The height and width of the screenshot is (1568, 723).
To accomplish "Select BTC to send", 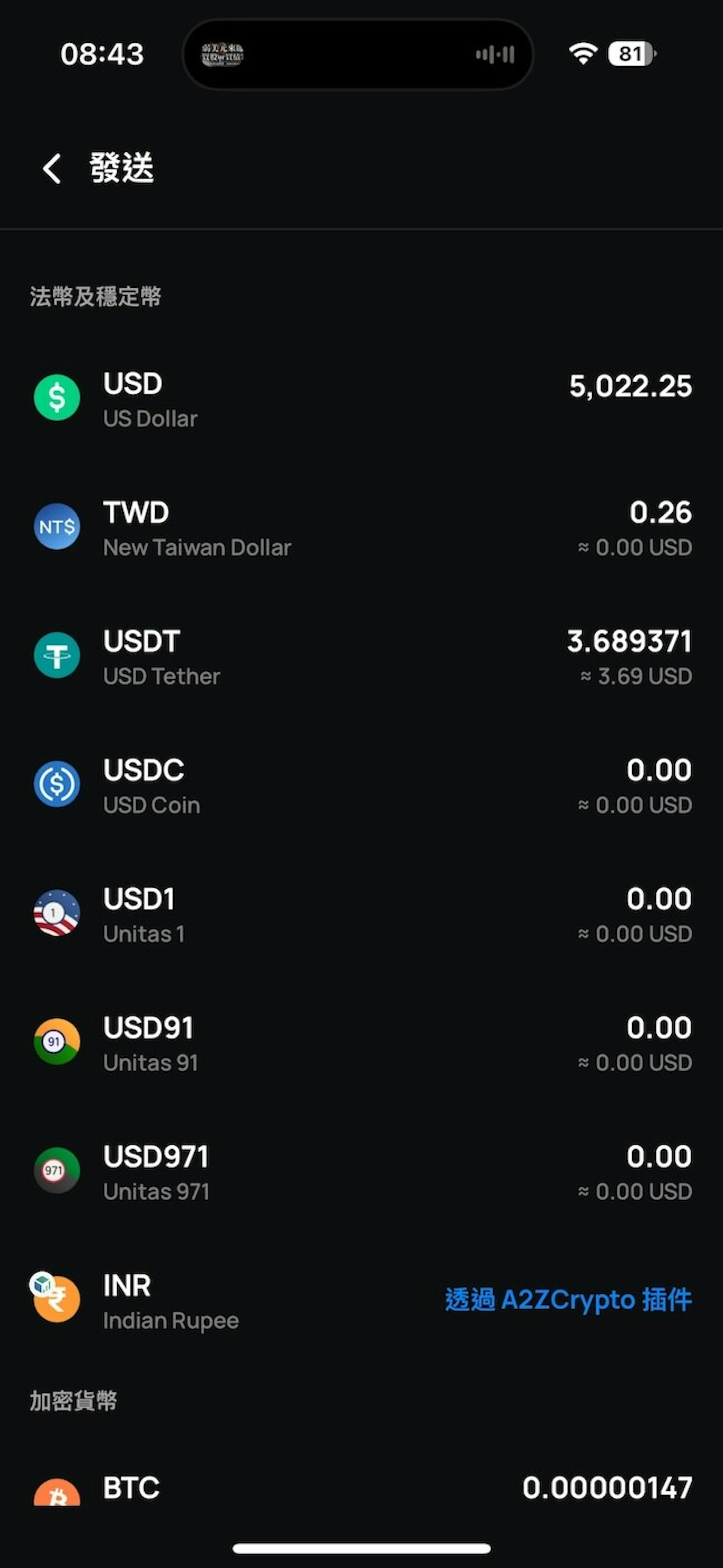I will [361, 1488].
